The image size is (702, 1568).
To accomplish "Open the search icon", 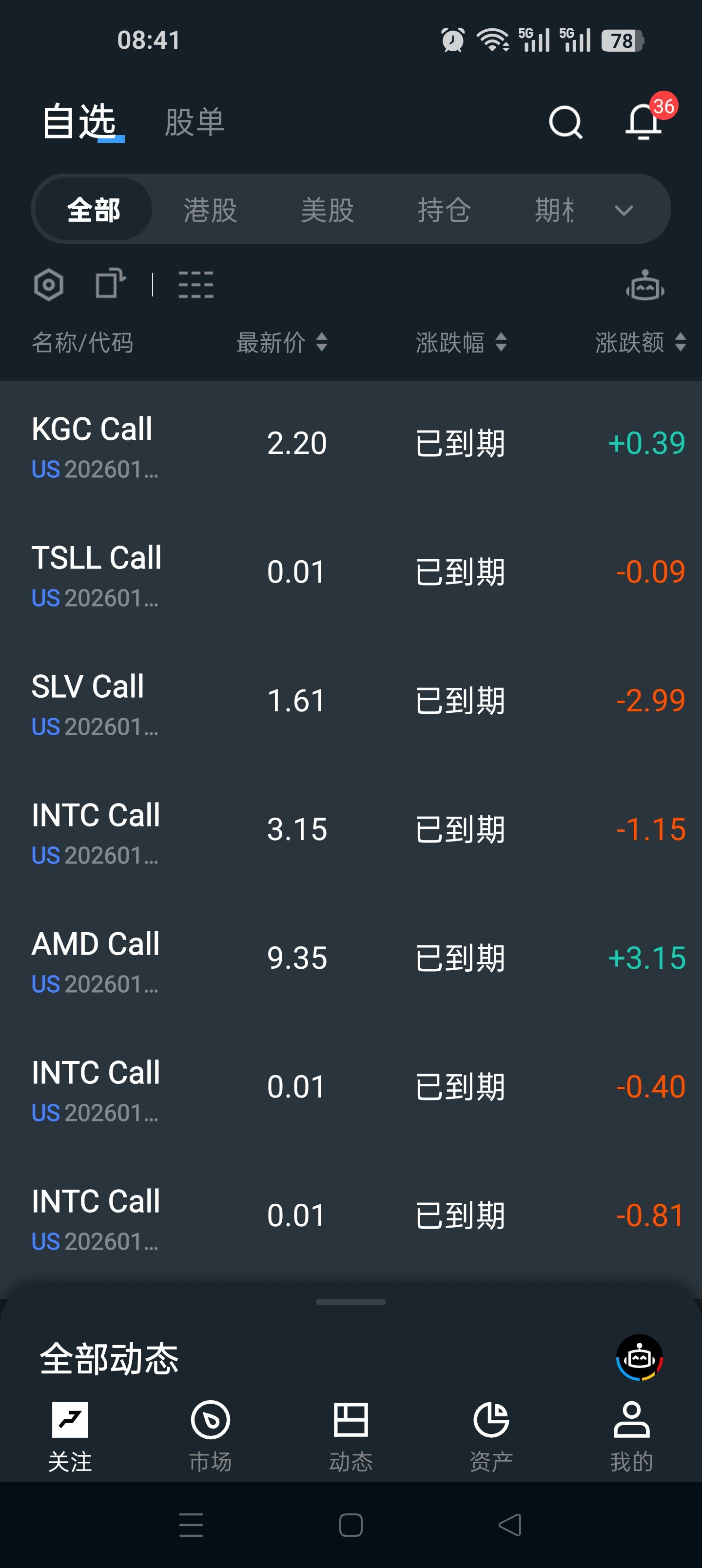I will (x=565, y=122).
